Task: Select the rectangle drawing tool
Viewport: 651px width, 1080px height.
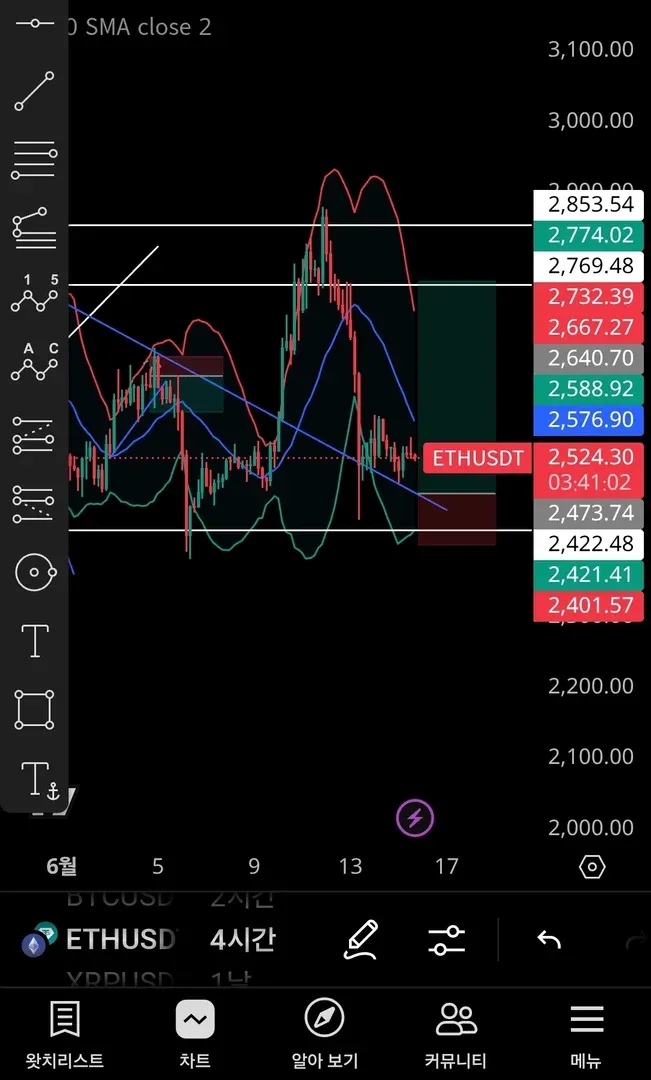Action: tap(34, 709)
